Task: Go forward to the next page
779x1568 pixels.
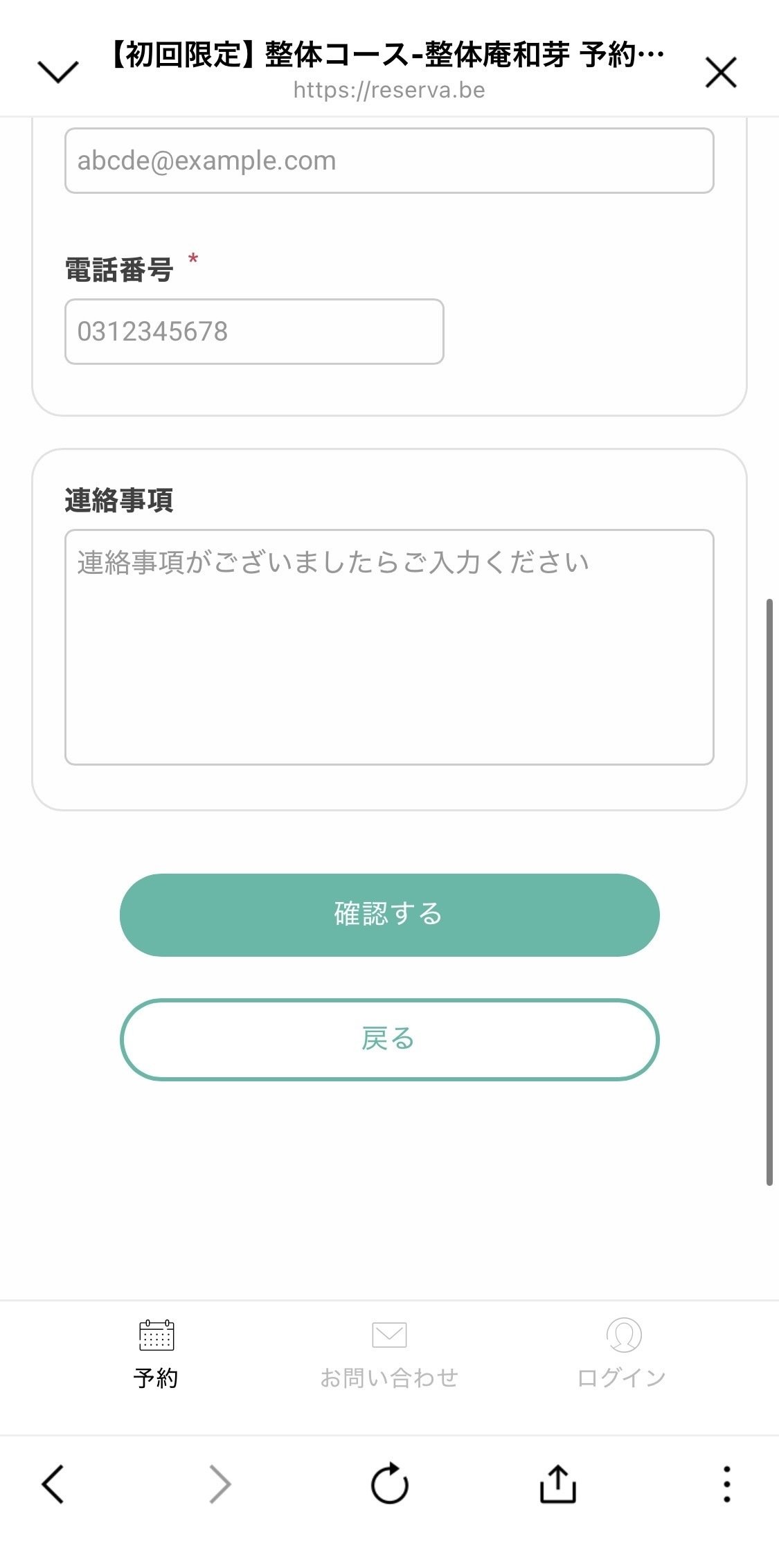Action: tap(220, 1484)
